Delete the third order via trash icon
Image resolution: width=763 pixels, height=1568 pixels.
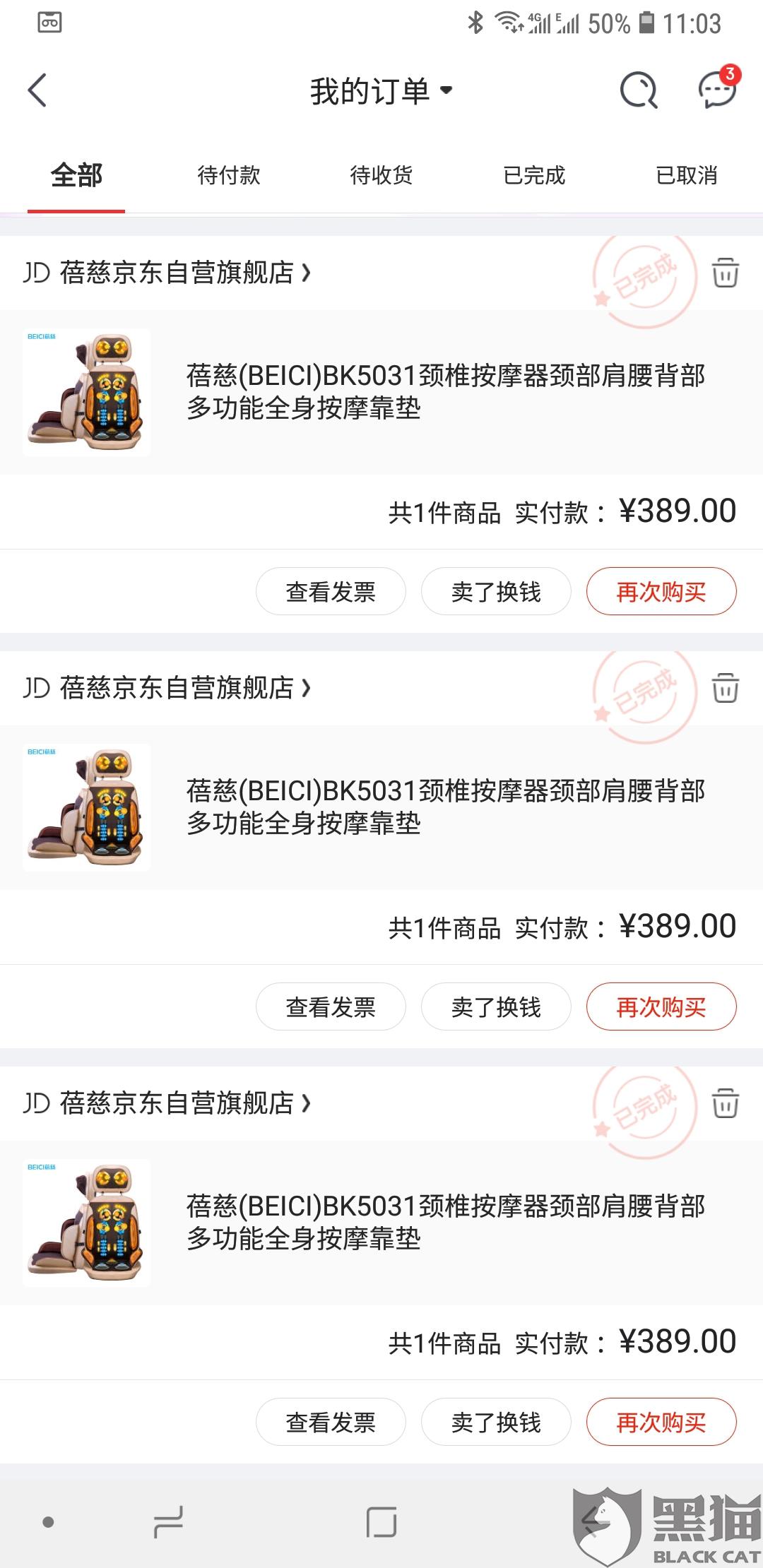point(725,1103)
